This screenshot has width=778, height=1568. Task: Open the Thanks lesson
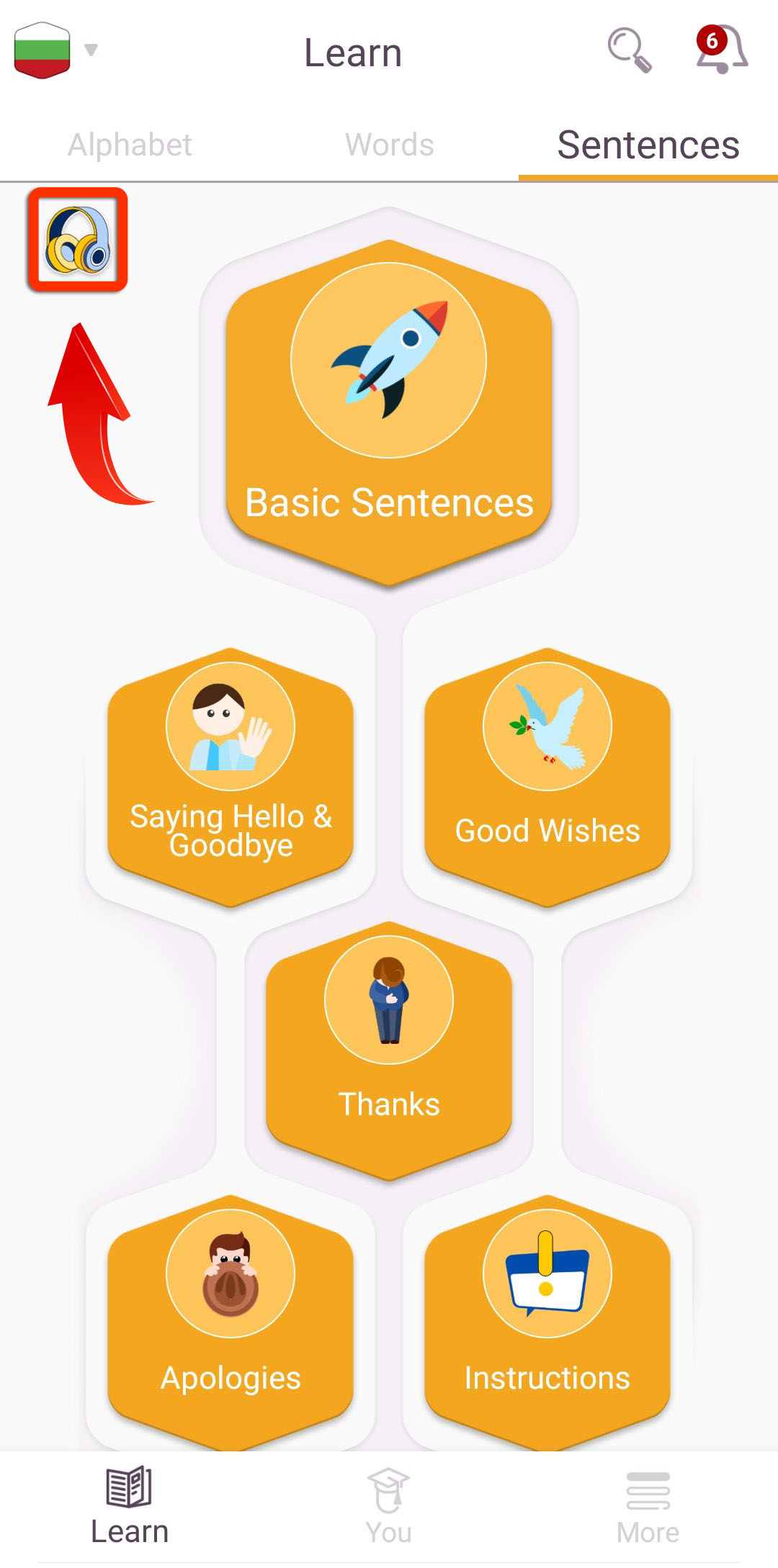(x=389, y=1050)
